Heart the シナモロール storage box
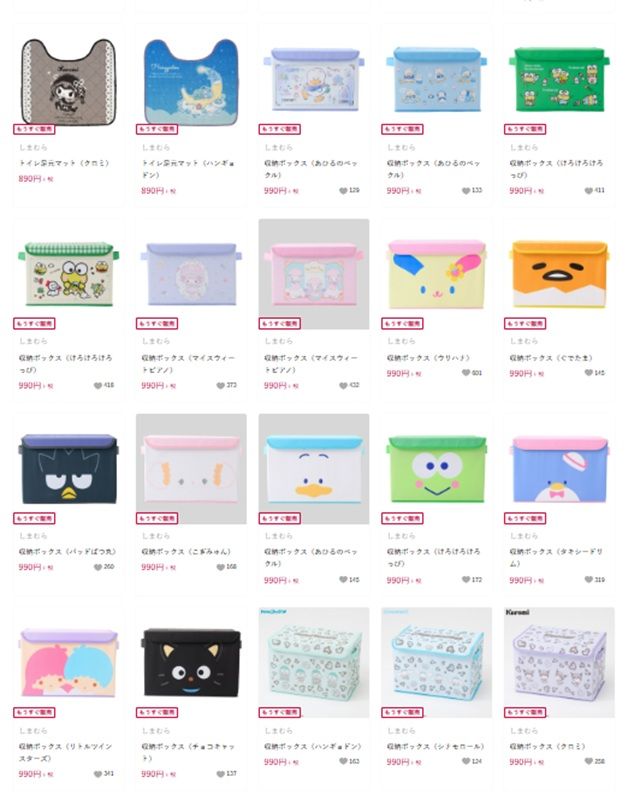640x795 pixels. [x=466, y=761]
